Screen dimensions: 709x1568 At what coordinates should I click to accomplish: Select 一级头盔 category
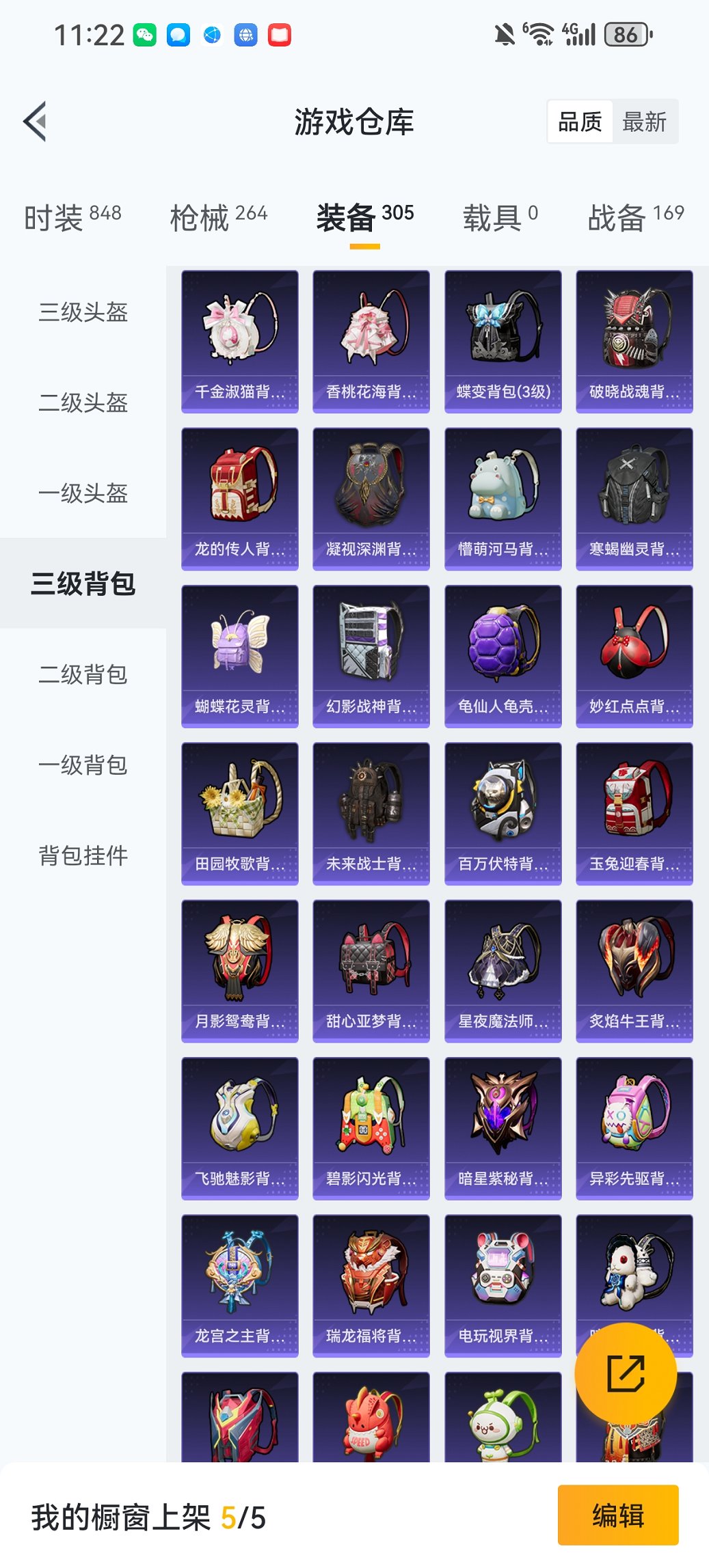tap(83, 493)
